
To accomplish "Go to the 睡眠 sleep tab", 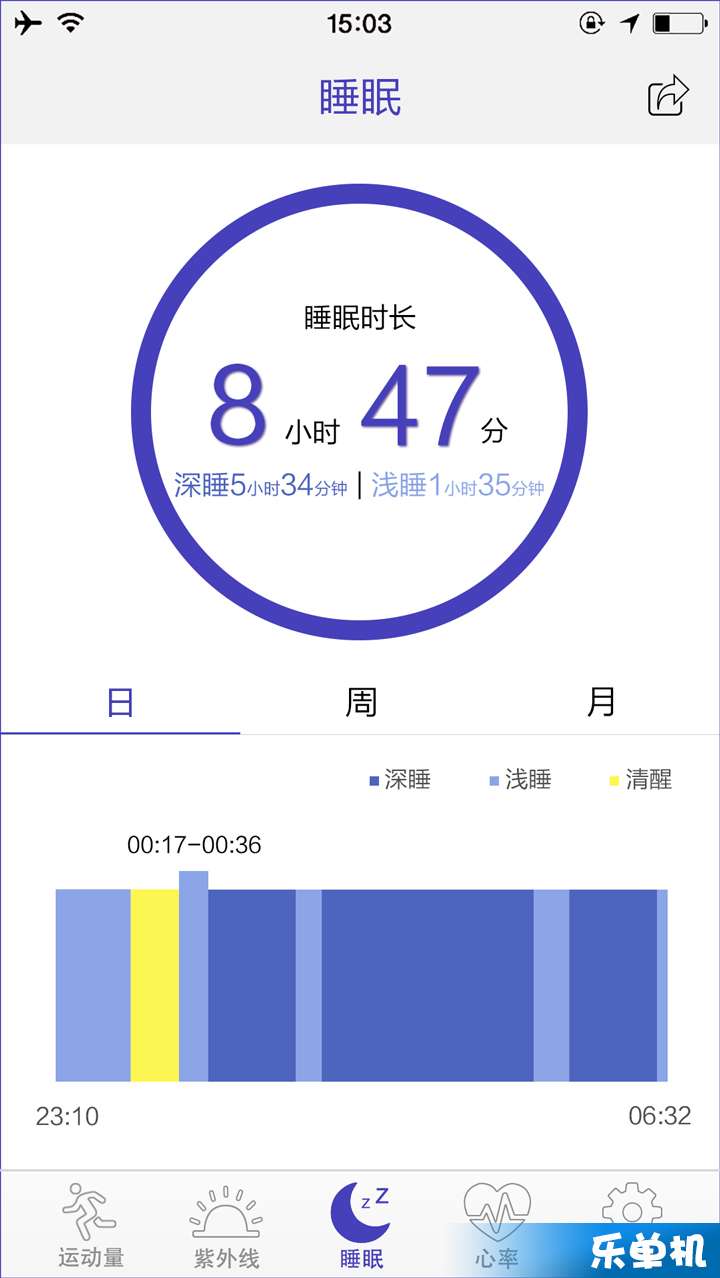I will click(x=361, y=1225).
